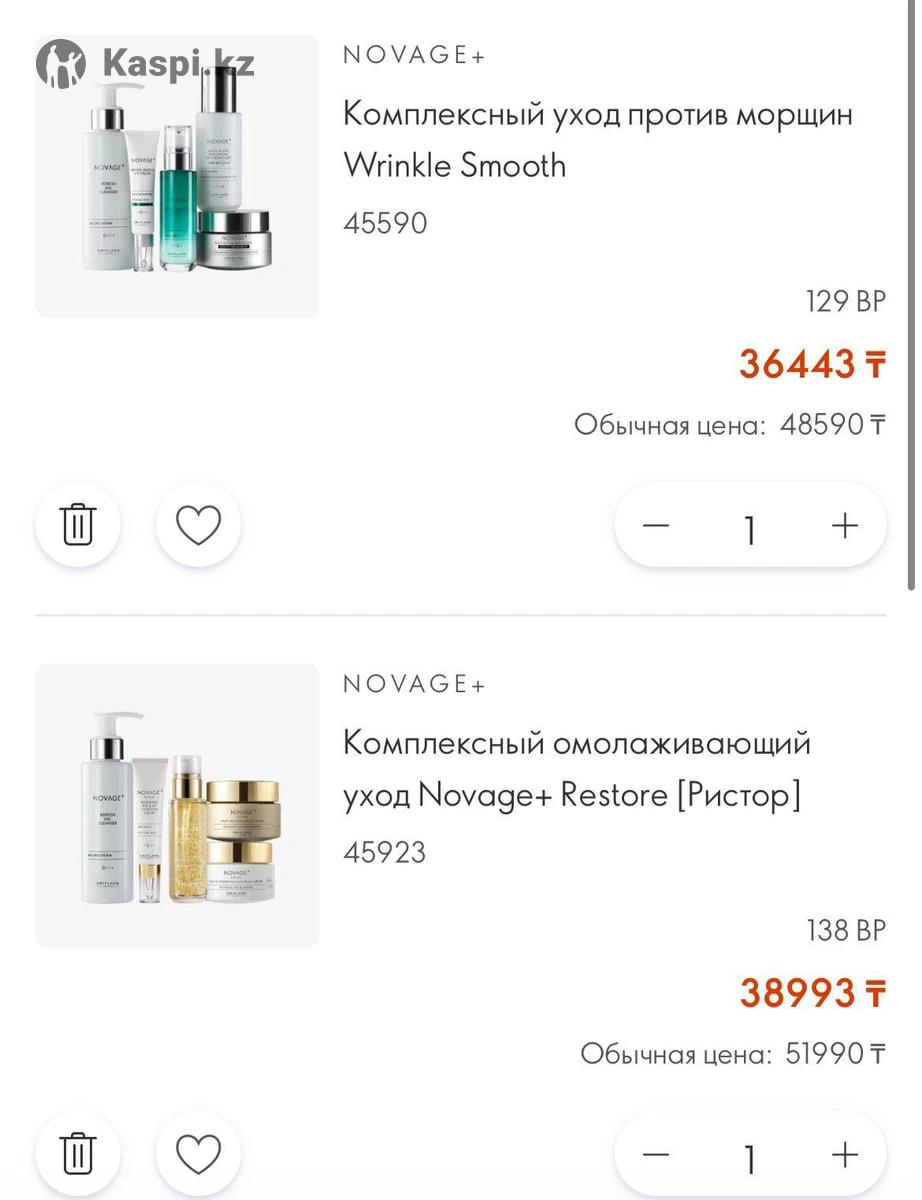Viewport: 922px width, 1200px height.
Task: Add one more Novage+ Restore set
Action: coord(845,1156)
